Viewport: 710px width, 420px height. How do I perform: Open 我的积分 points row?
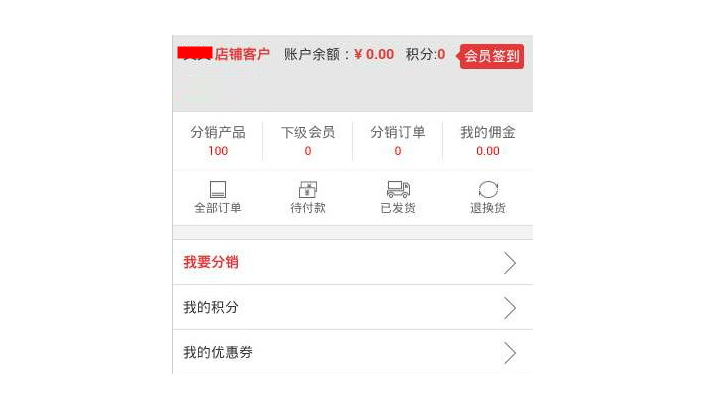tap(352, 308)
